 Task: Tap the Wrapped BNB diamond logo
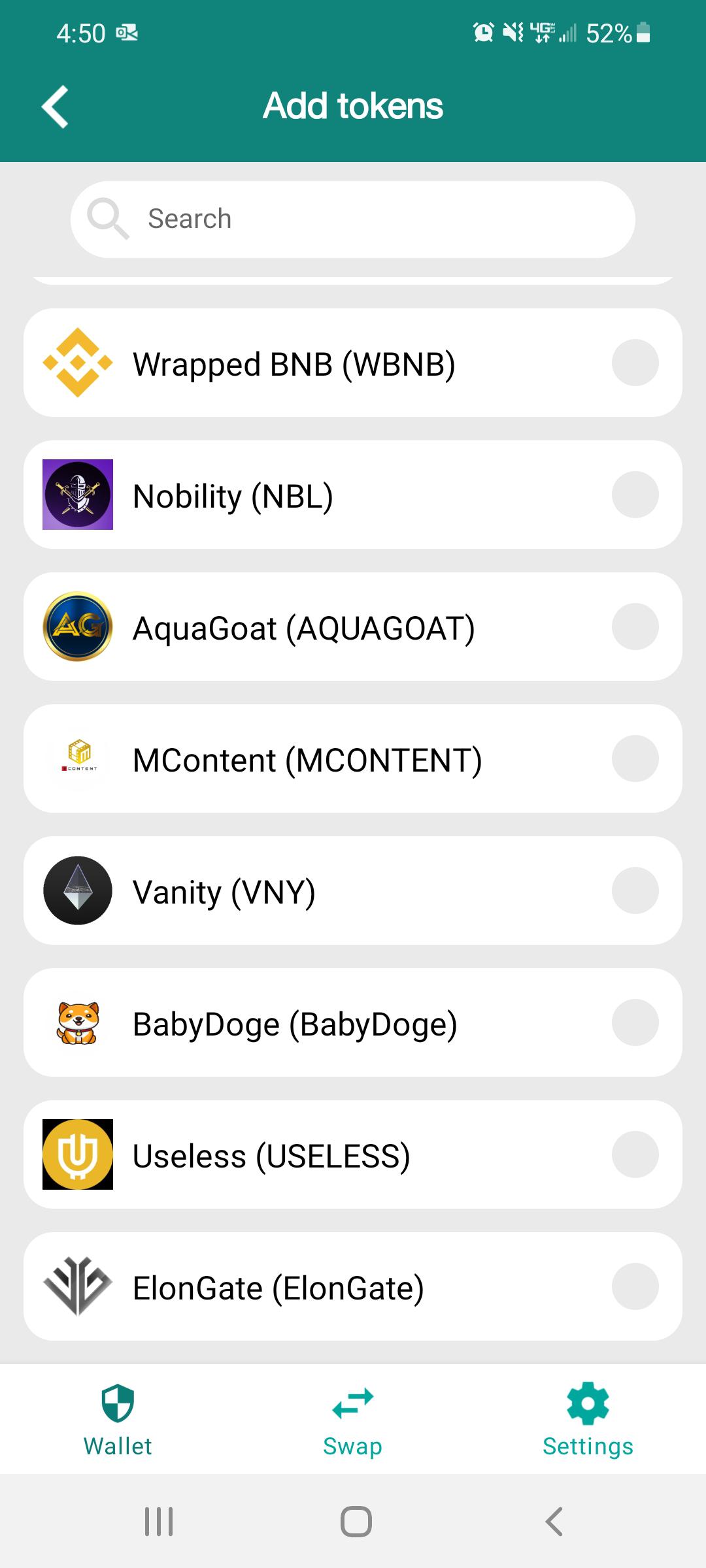77,363
